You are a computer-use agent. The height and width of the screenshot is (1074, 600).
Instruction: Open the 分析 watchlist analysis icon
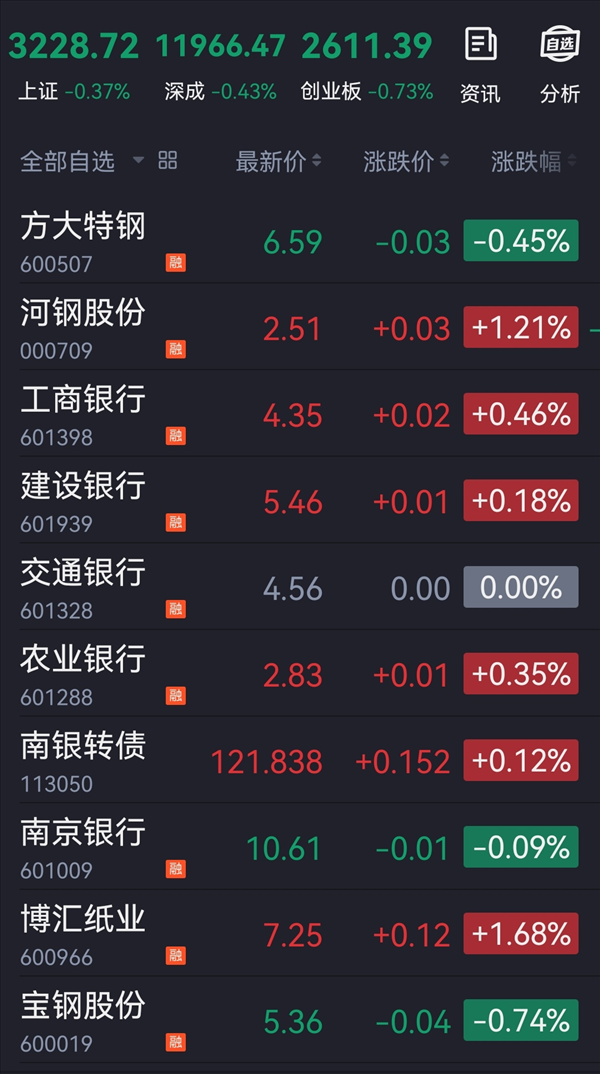tap(560, 65)
